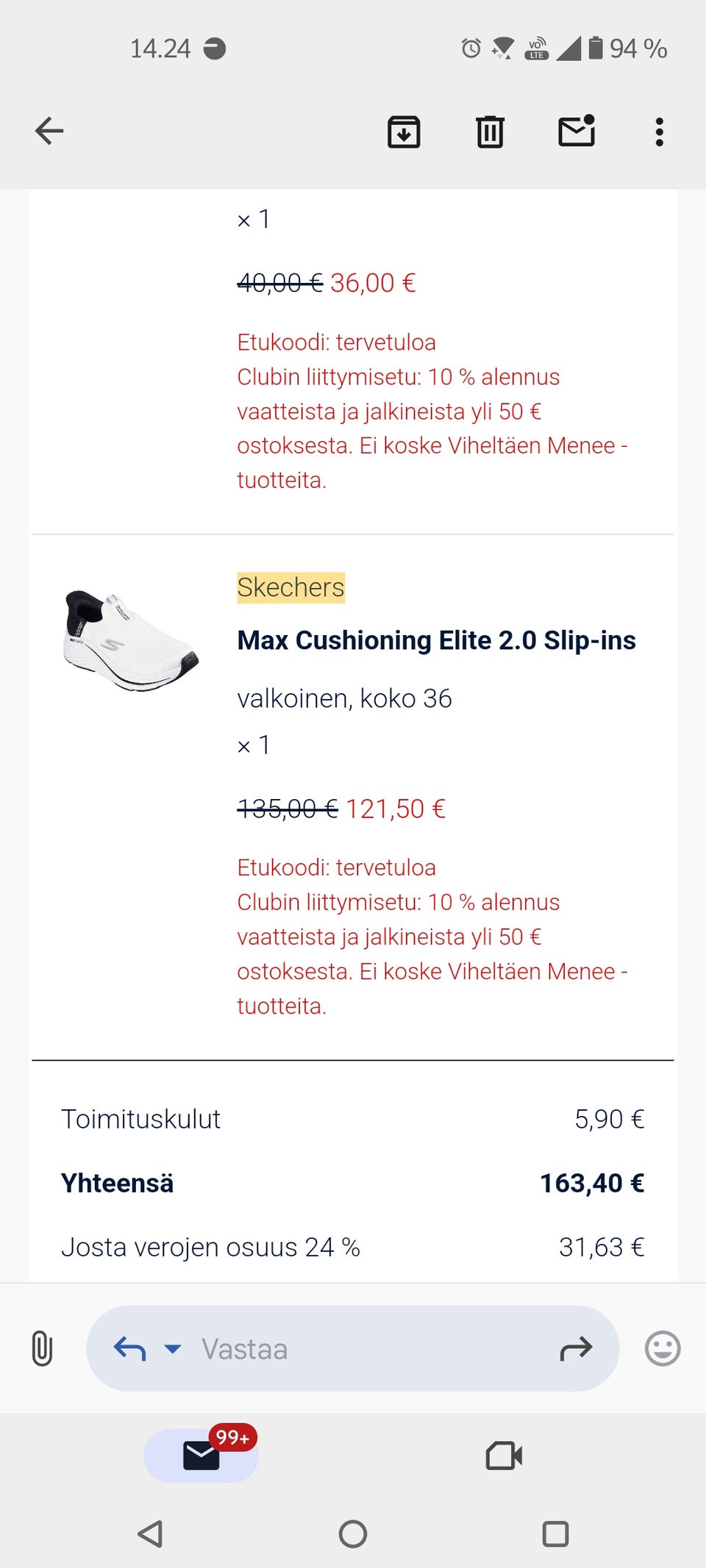Add an emoji reaction
The image size is (706, 1568).
[662, 1349]
